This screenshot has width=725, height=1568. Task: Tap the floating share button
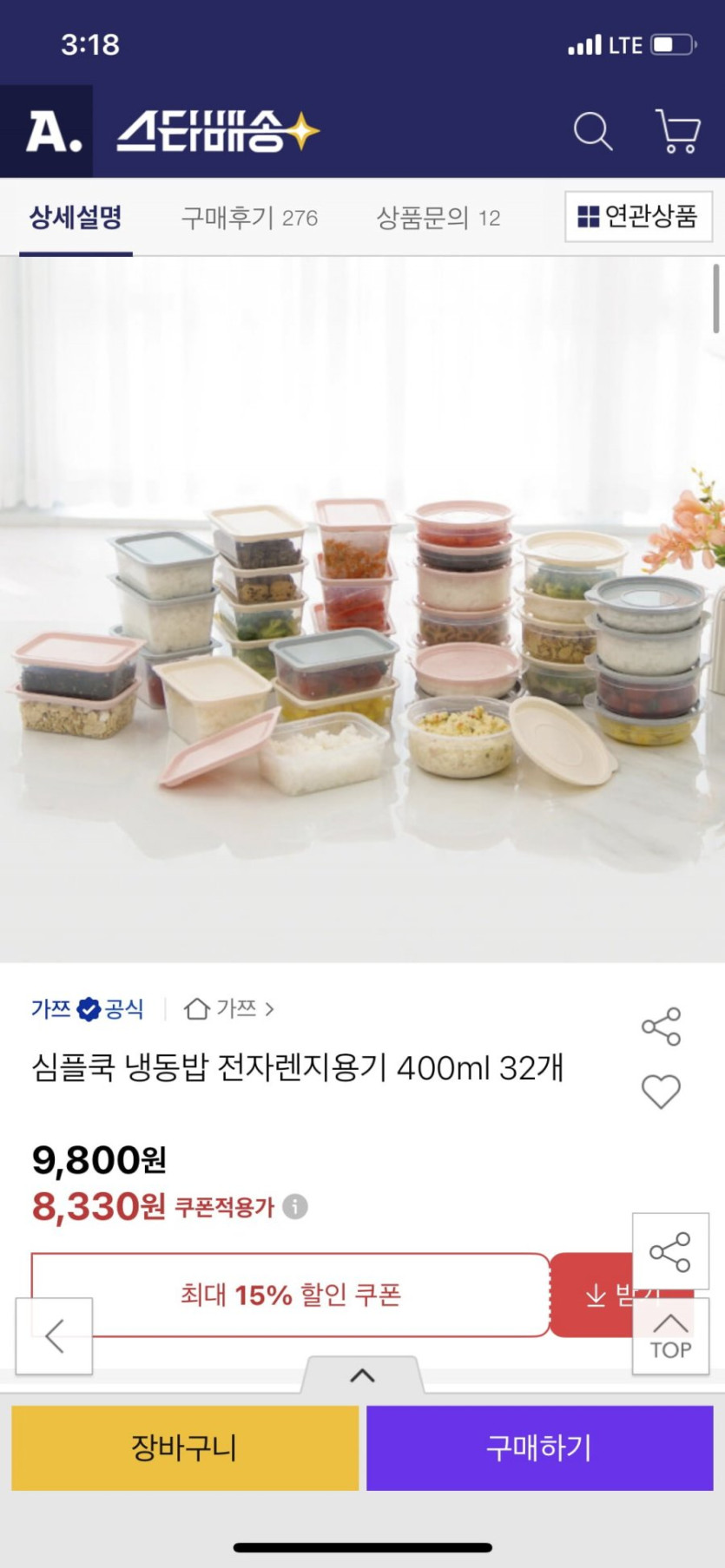tap(670, 1251)
